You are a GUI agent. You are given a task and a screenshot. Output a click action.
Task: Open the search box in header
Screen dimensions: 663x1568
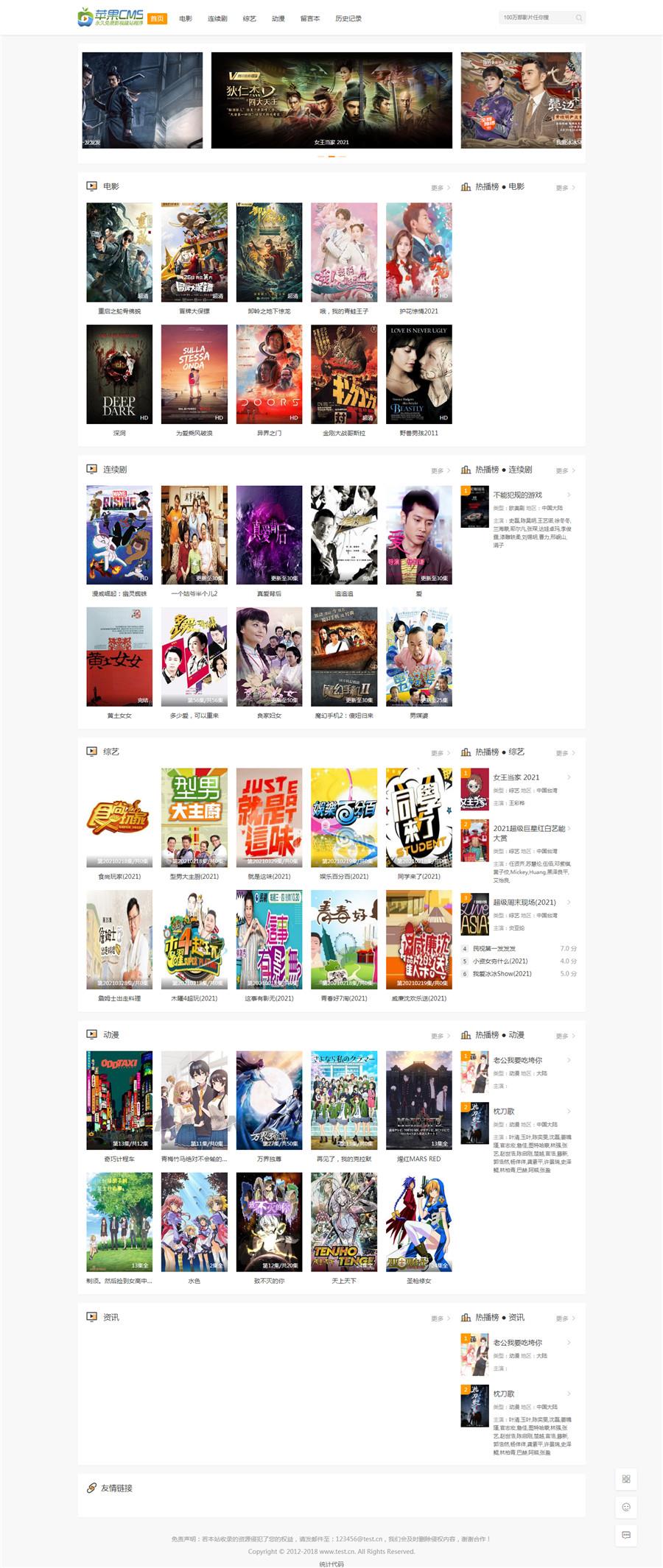(x=536, y=18)
